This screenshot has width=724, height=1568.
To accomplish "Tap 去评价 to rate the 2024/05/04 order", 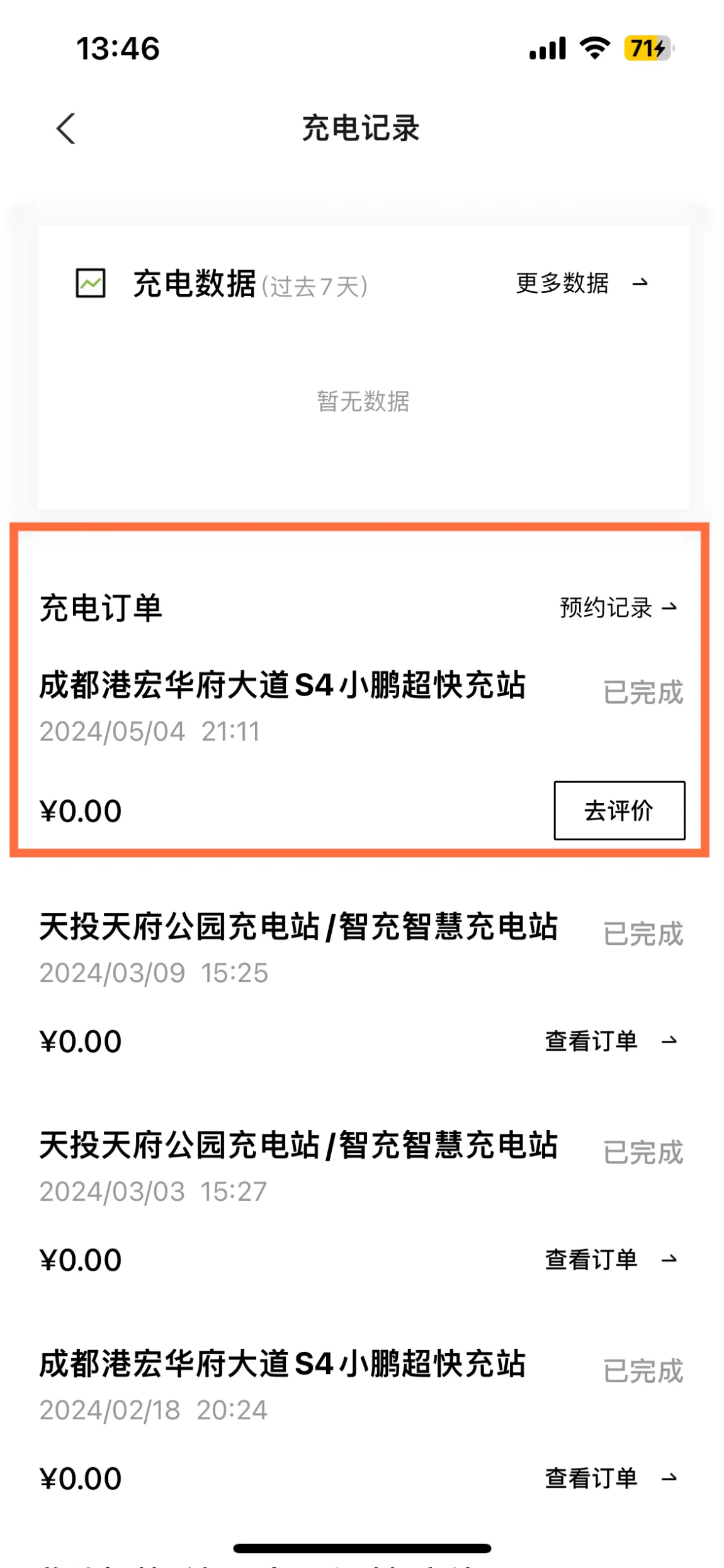I will 619,810.
